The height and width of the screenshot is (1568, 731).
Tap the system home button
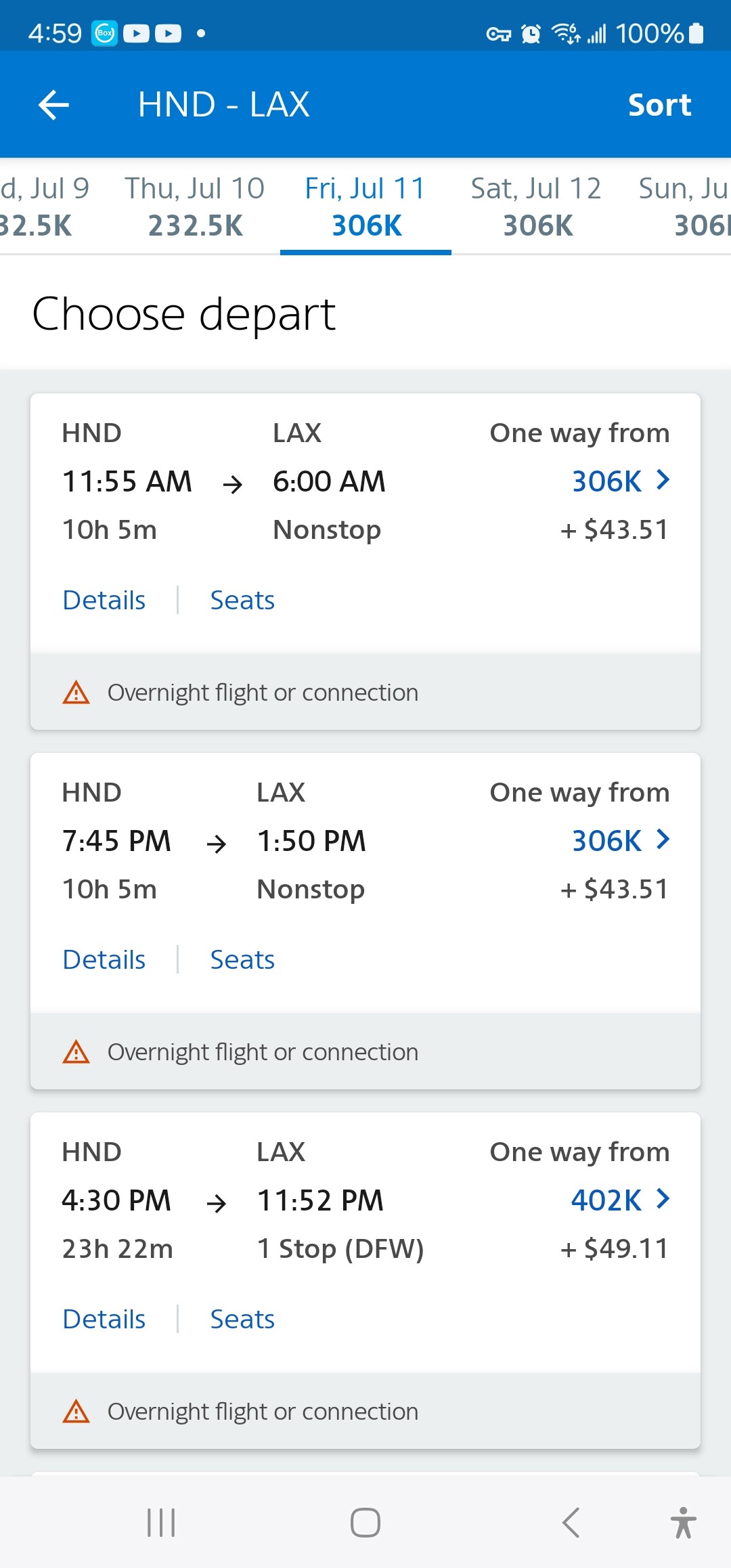coord(365,1523)
